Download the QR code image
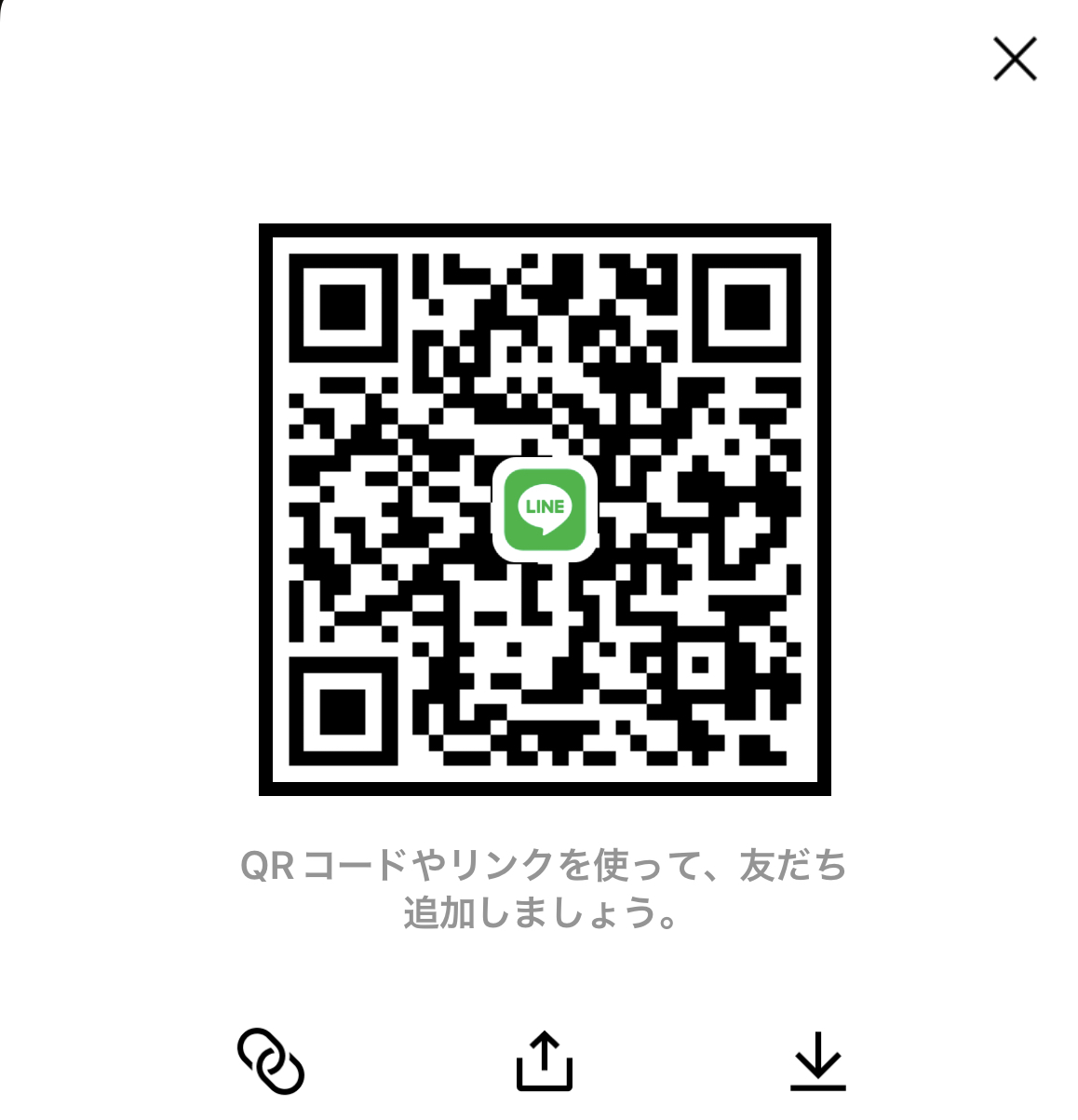The height and width of the screenshot is (1120, 1078). tap(818, 1060)
